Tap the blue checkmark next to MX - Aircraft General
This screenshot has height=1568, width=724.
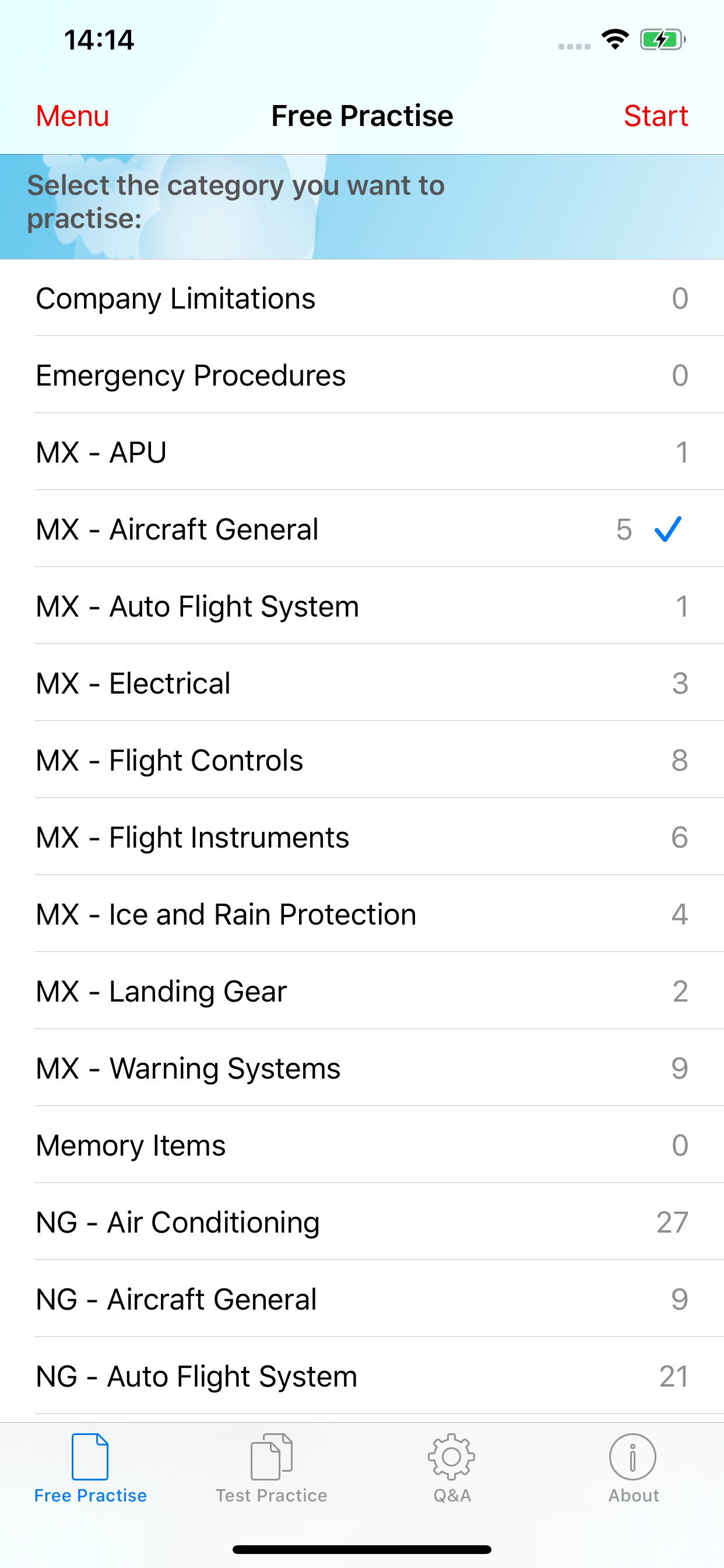[668, 529]
